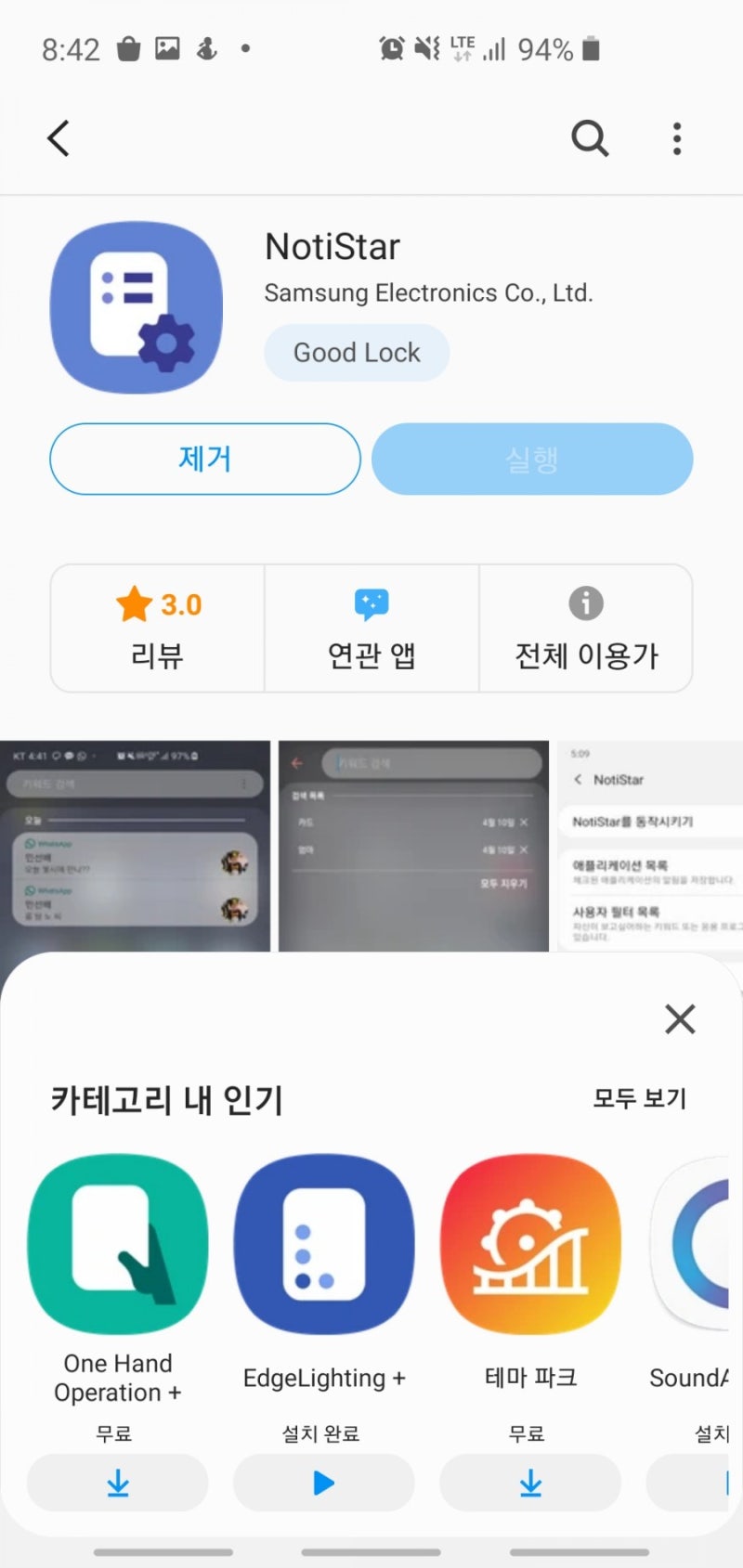Open the three-dot overflow menu
This screenshot has width=743, height=1568.
(x=676, y=138)
